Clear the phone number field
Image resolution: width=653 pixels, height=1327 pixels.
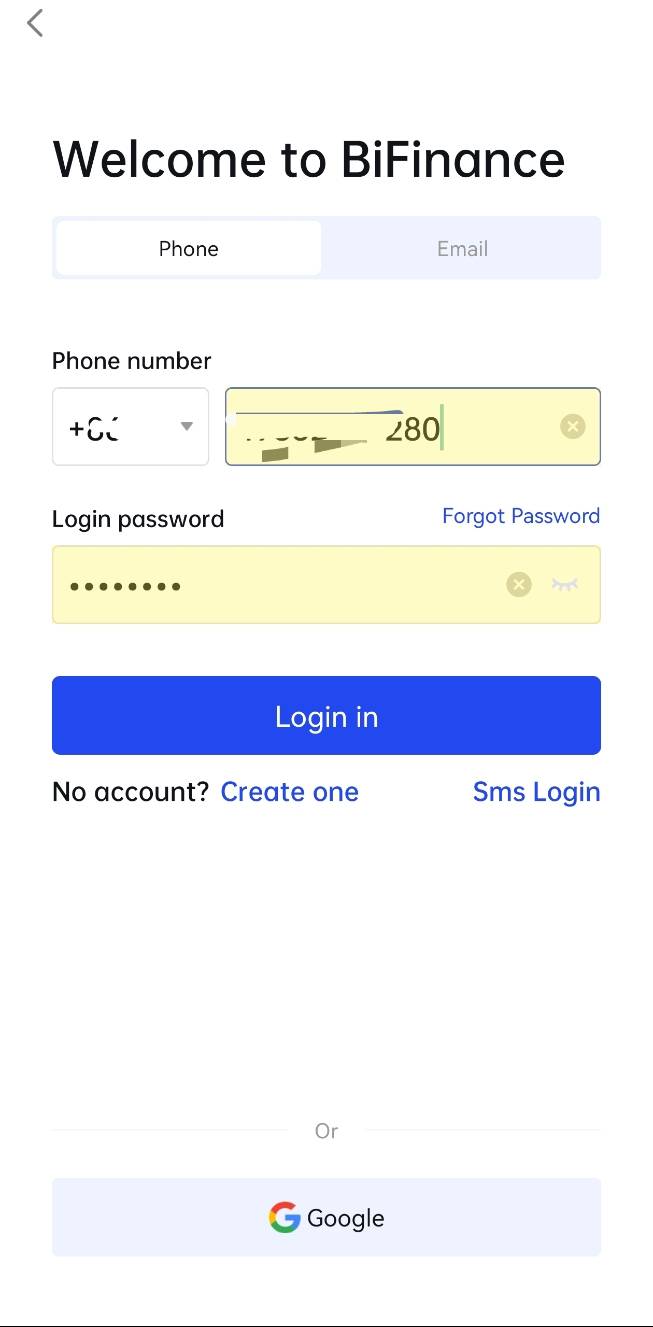[x=572, y=427]
